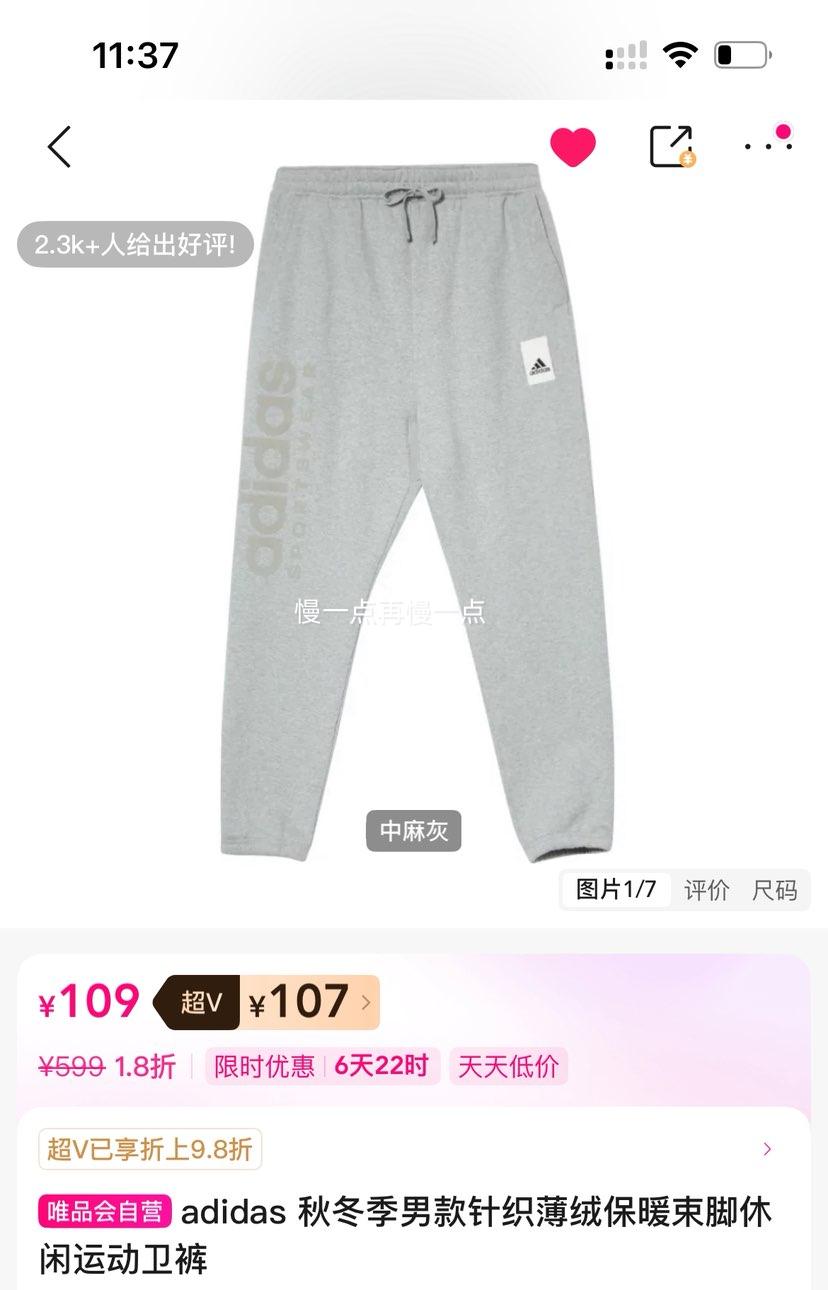Switch to the 评价 reviews tab
This screenshot has height=1290, width=828.
(x=707, y=890)
